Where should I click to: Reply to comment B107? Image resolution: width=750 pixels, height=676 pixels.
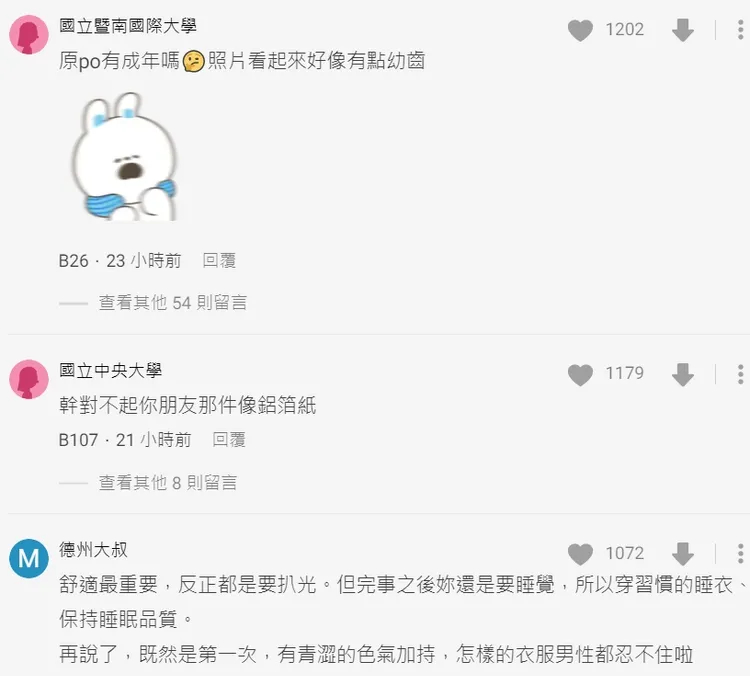229,440
